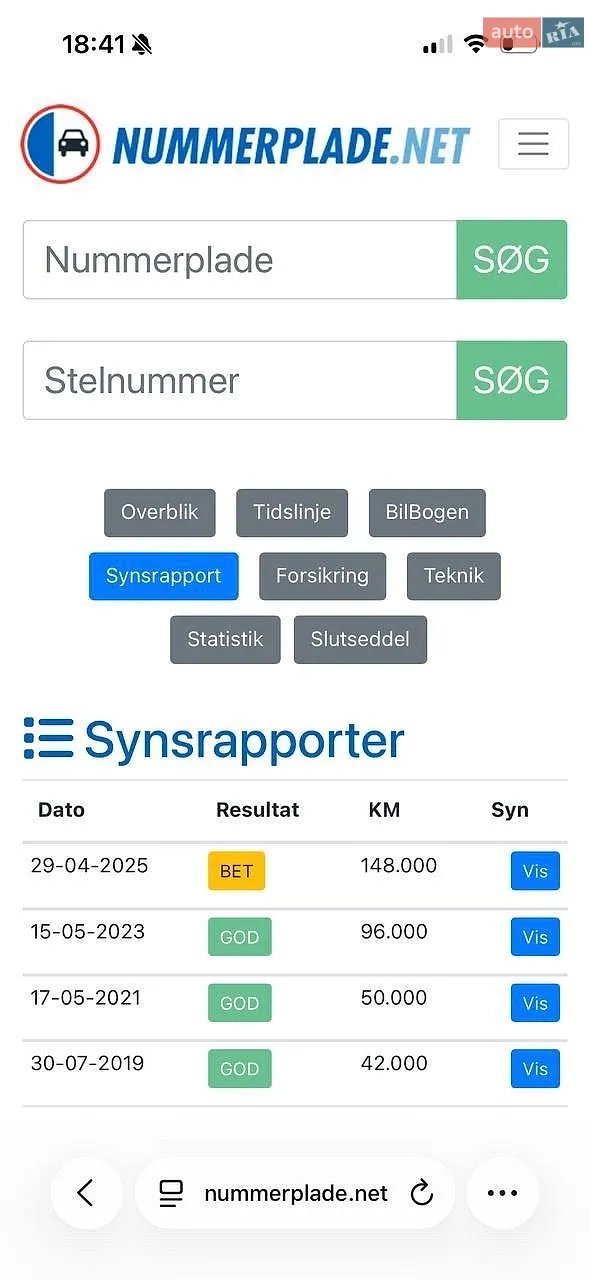This screenshot has height=1280, width=590.
Task: Switch to the Teknik section
Action: click(x=454, y=576)
